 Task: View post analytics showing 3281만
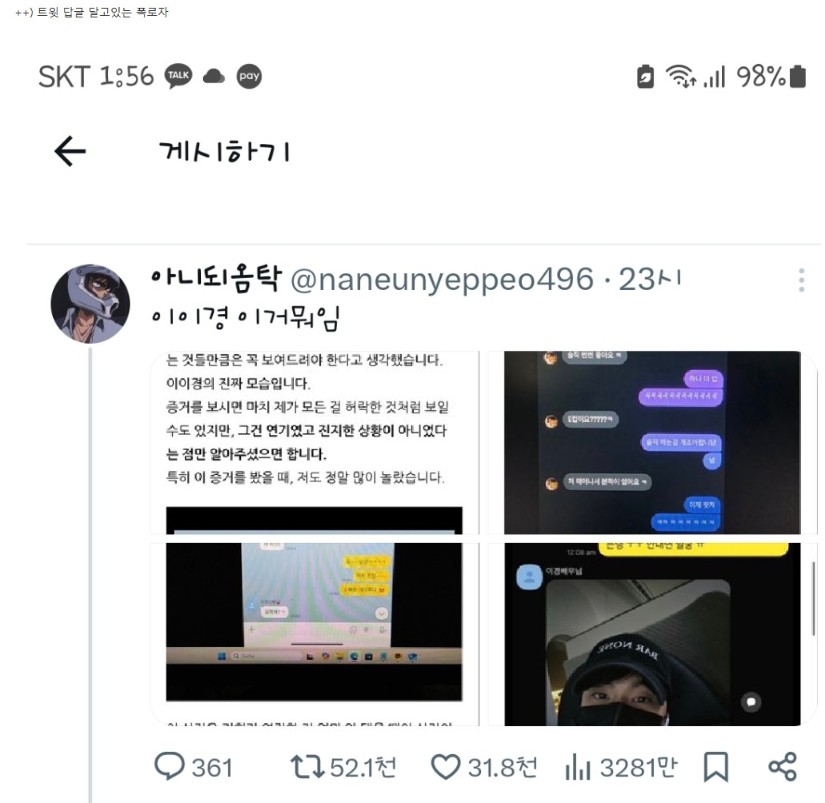click(578, 767)
